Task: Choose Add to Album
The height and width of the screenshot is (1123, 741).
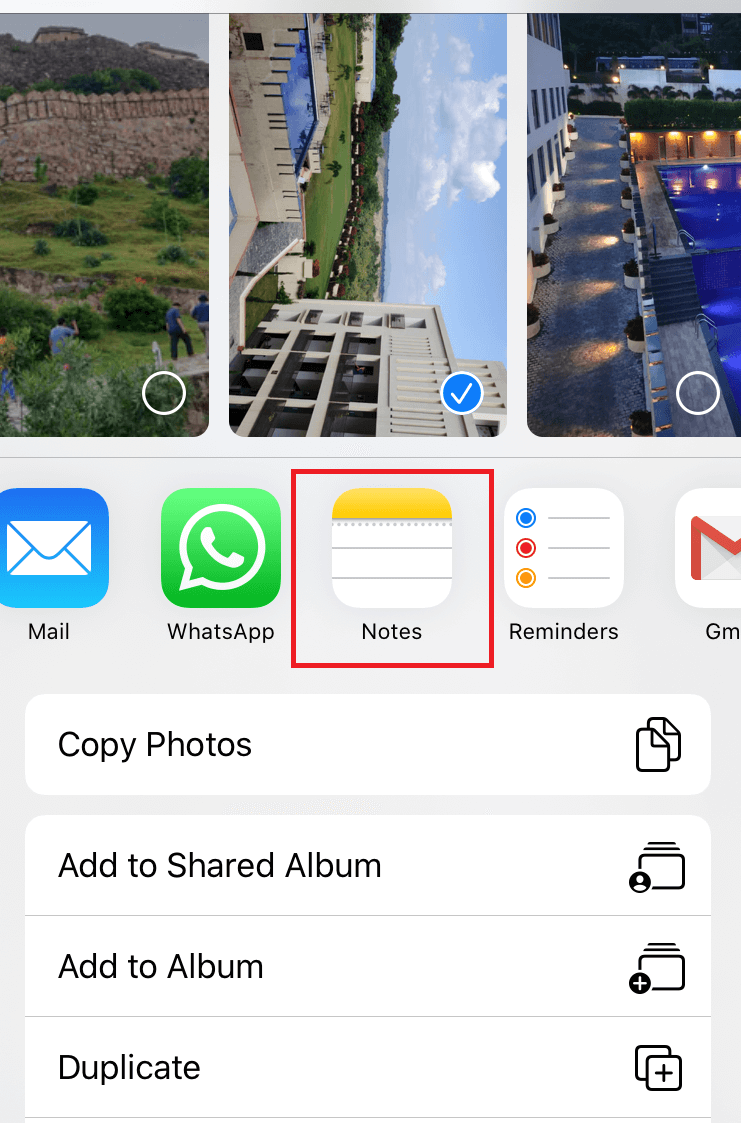Action: [367, 967]
